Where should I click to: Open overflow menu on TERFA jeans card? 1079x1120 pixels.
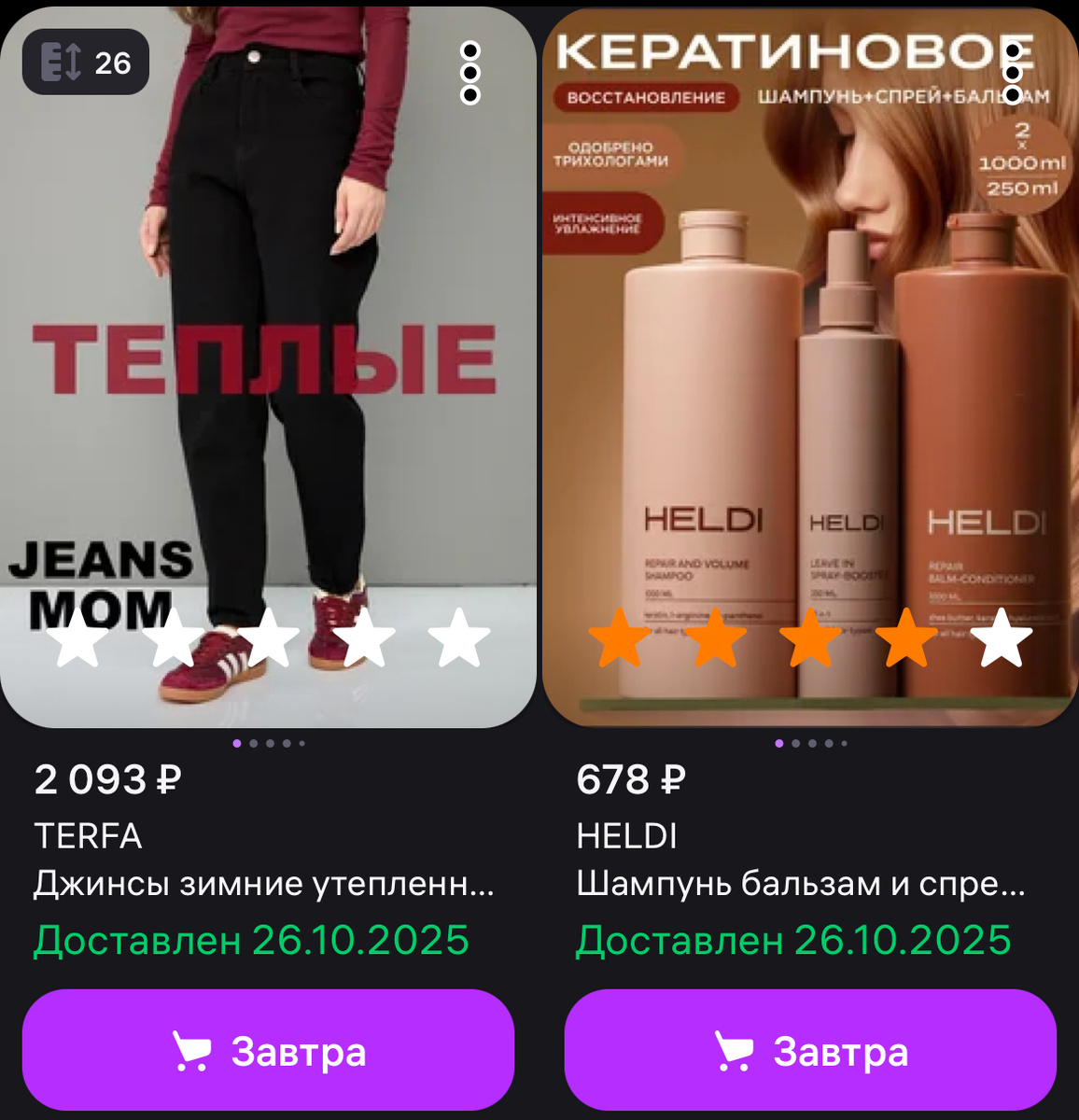click(470, 73)
